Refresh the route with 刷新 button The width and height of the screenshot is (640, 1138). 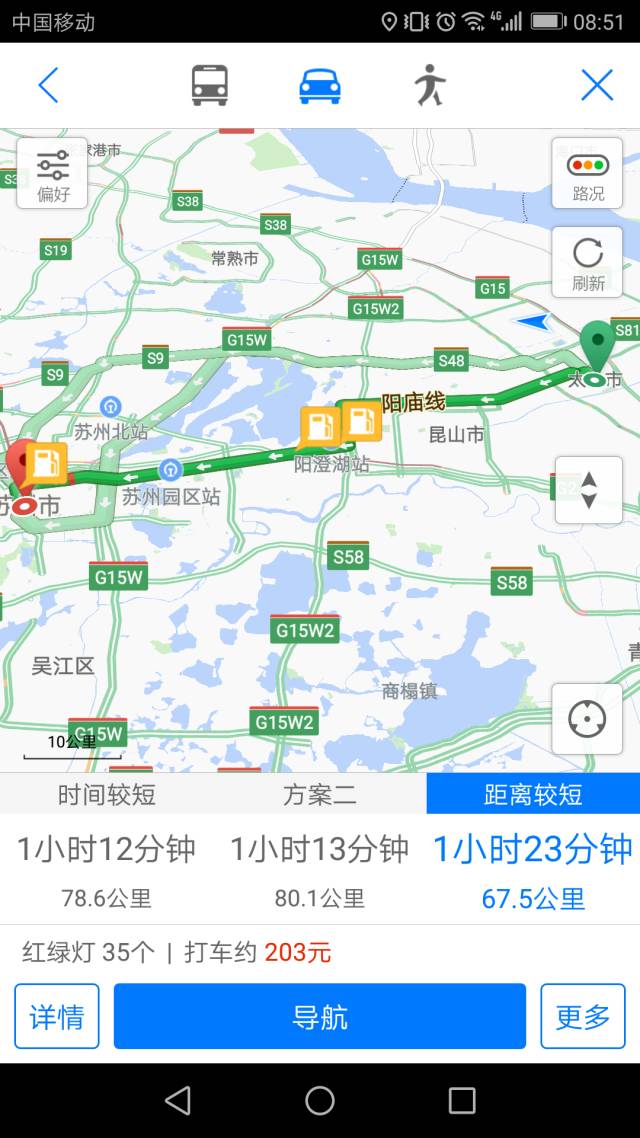click(587, 262)
